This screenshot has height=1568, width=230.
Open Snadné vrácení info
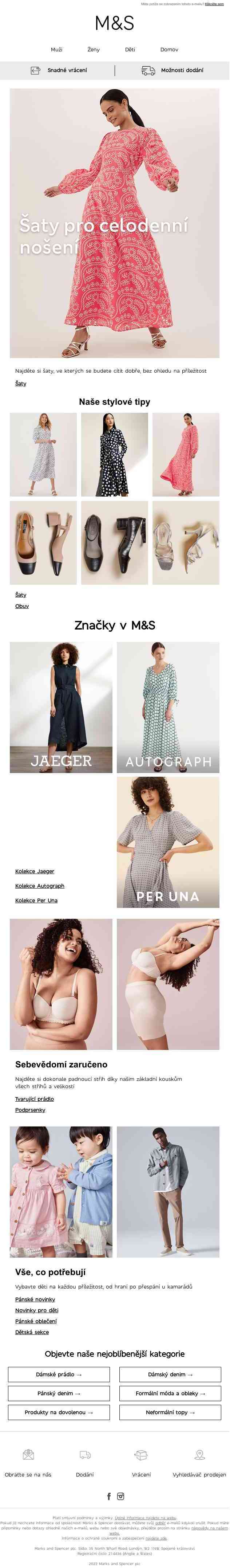pyautogui.click(x=59, y=71)
